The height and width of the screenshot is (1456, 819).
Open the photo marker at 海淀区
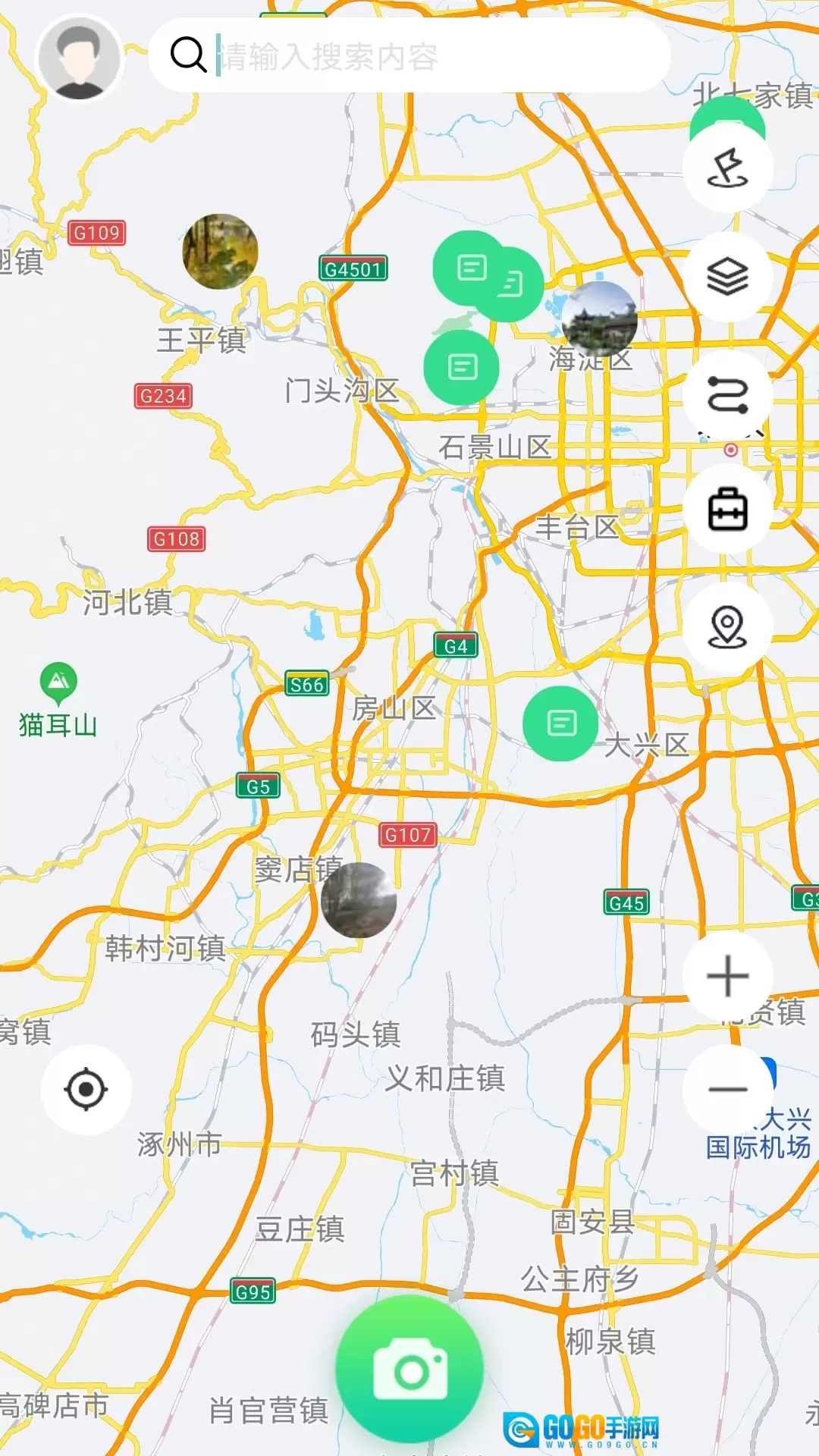[599, 319]
